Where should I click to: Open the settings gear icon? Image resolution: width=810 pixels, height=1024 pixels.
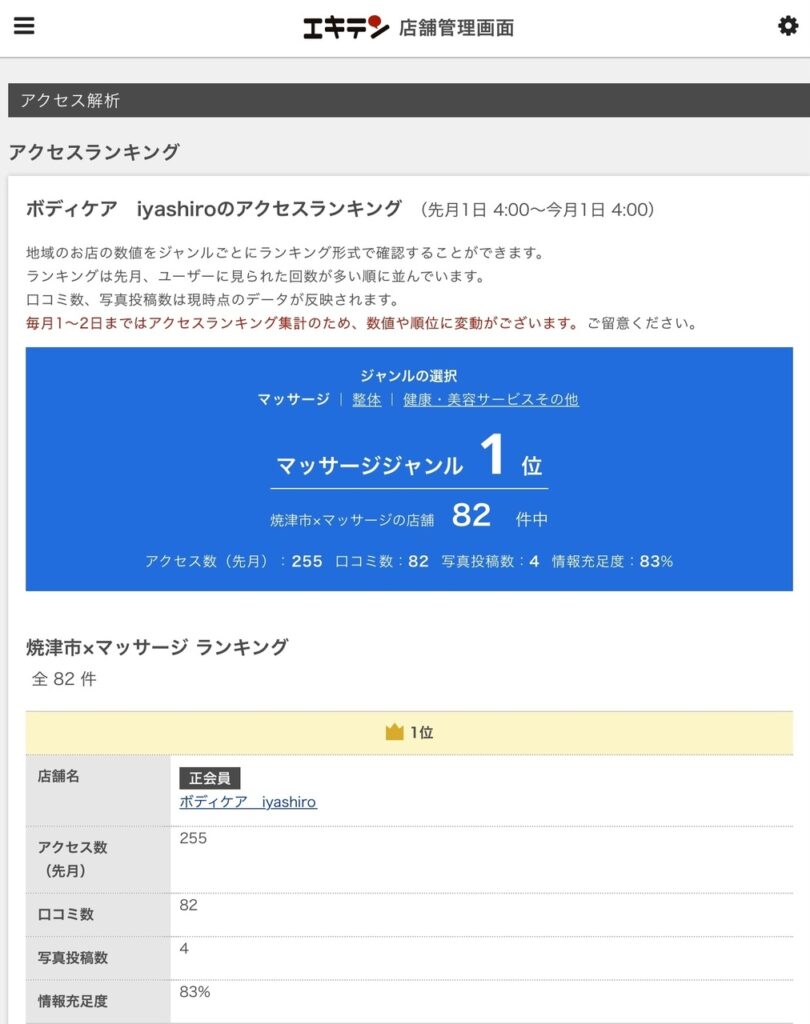coord(788,26)
